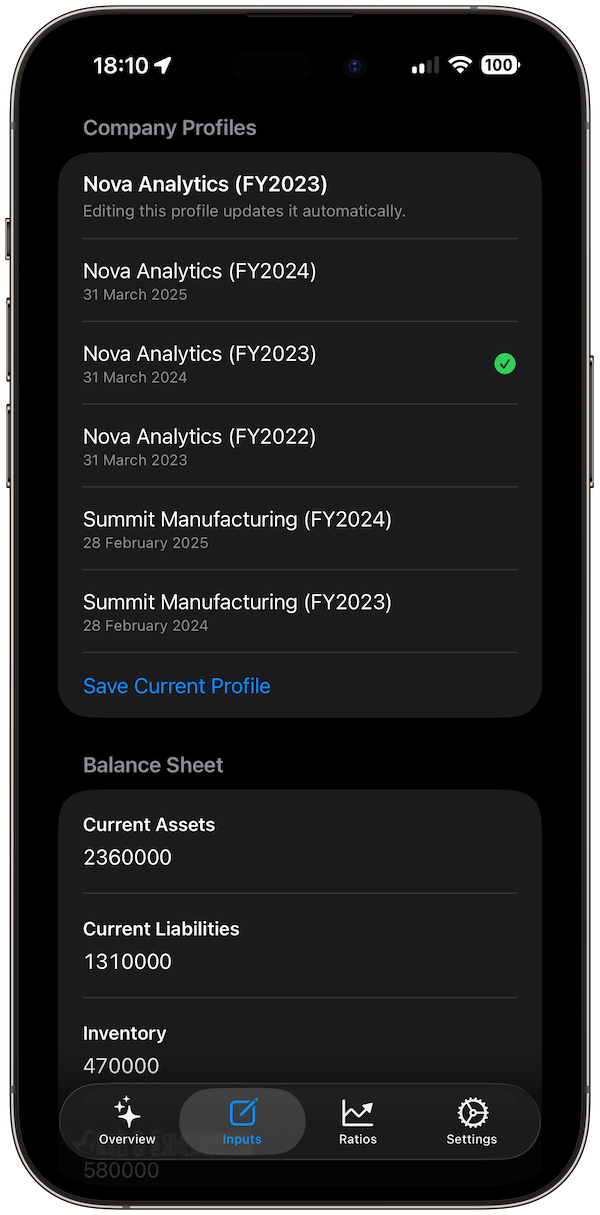600x1215 pixels.
Task: Go to the Ratios tab
Action: coord(358,1121)
